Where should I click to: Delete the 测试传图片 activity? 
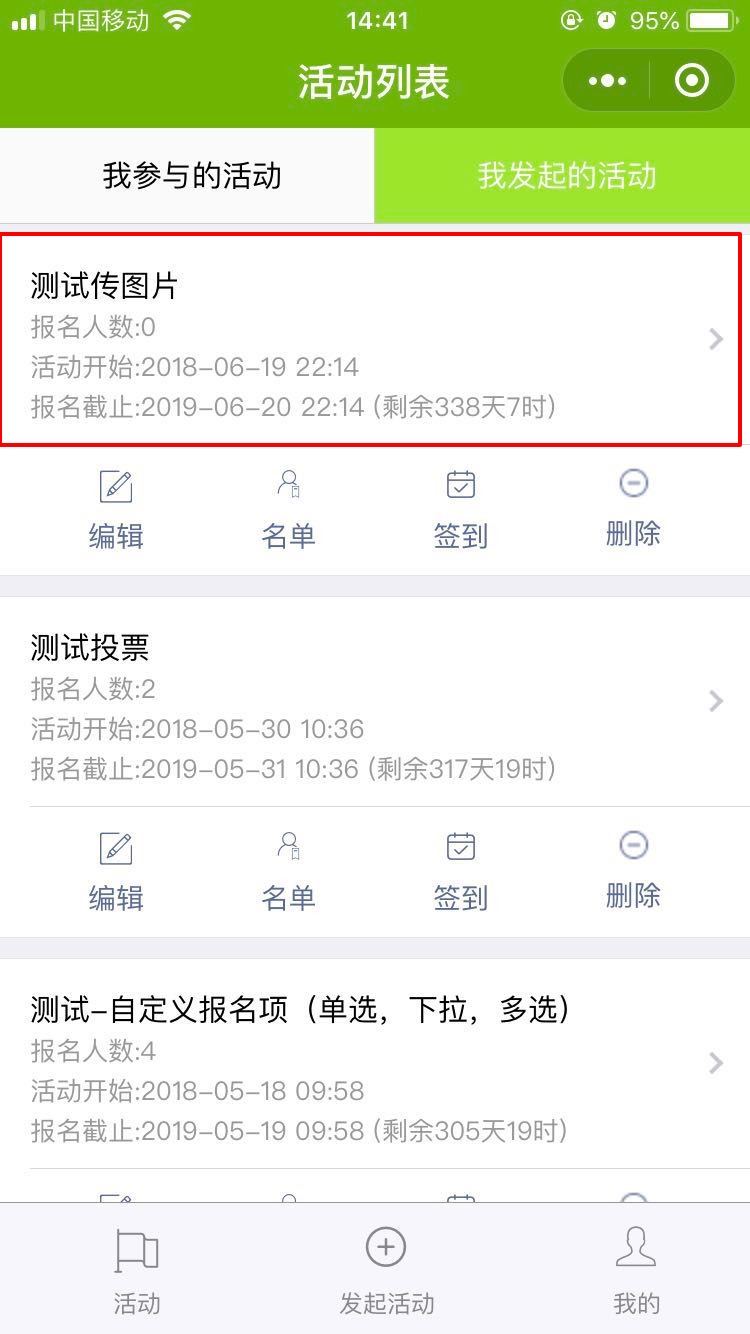(633, 511)
